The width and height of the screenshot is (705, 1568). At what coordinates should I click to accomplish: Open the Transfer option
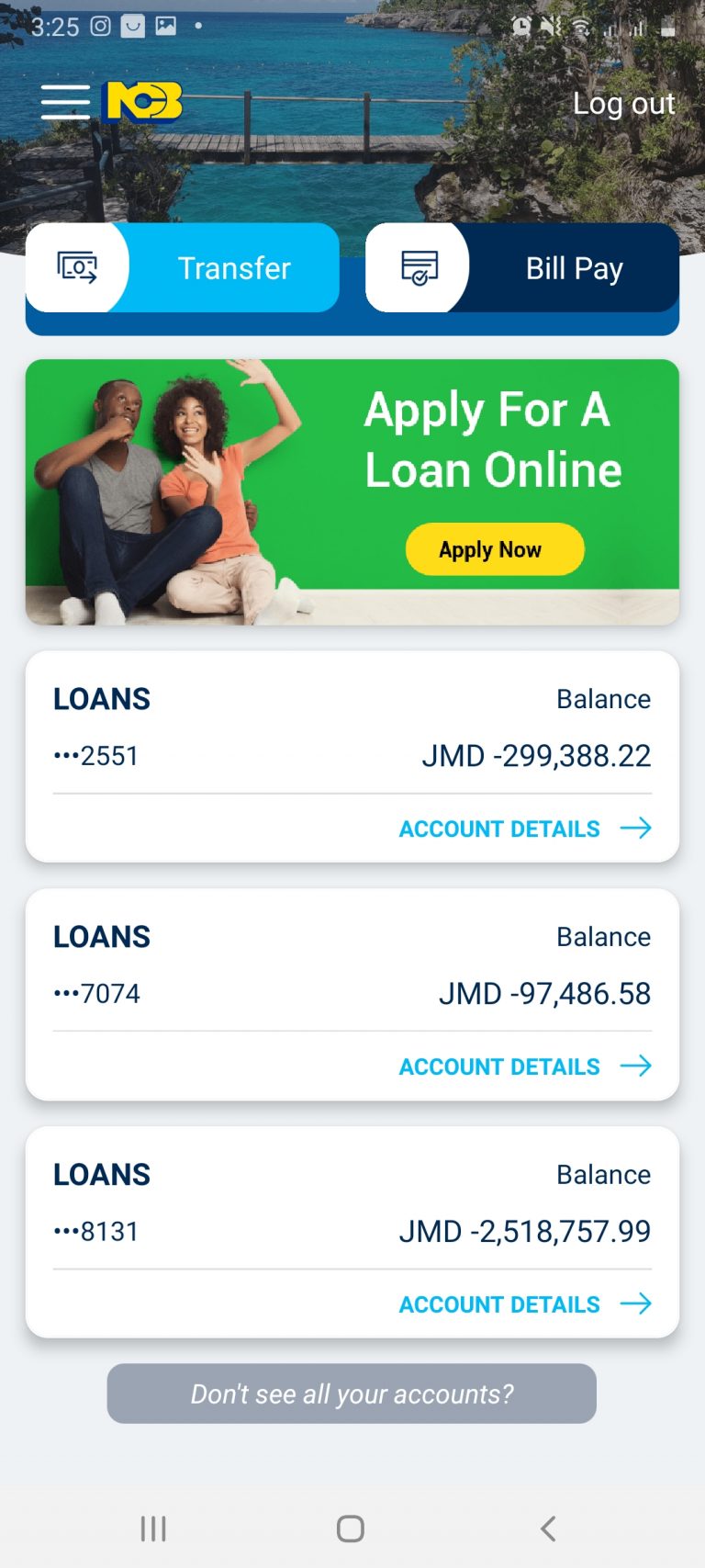(x=183, y=268)
